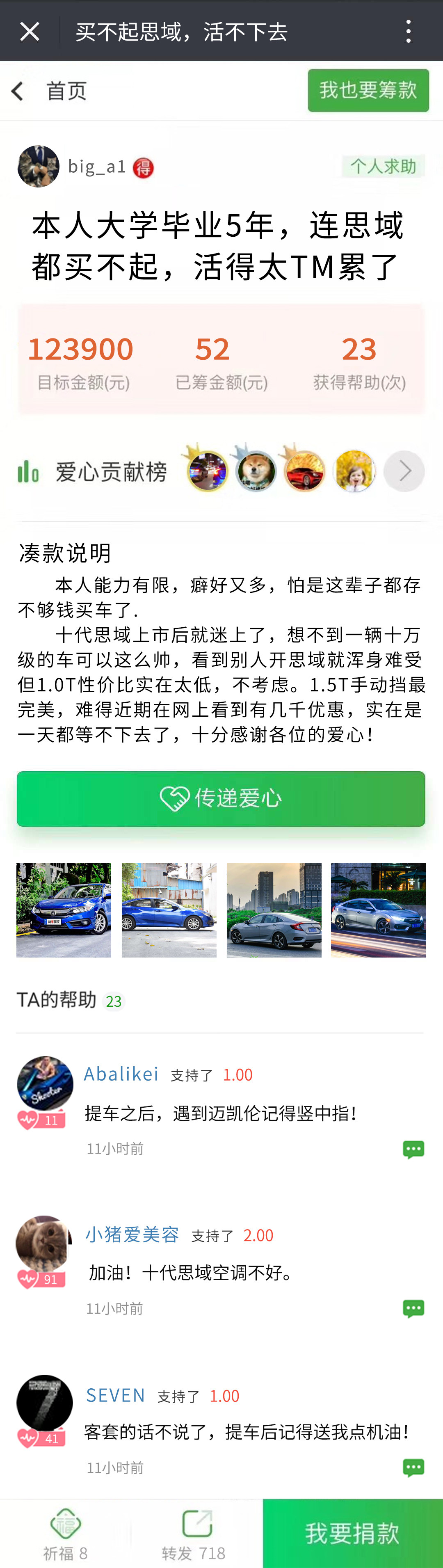Open the fourth night street car photo
The height and width of the screenshot is (1568, 443).
click(378, 910)
